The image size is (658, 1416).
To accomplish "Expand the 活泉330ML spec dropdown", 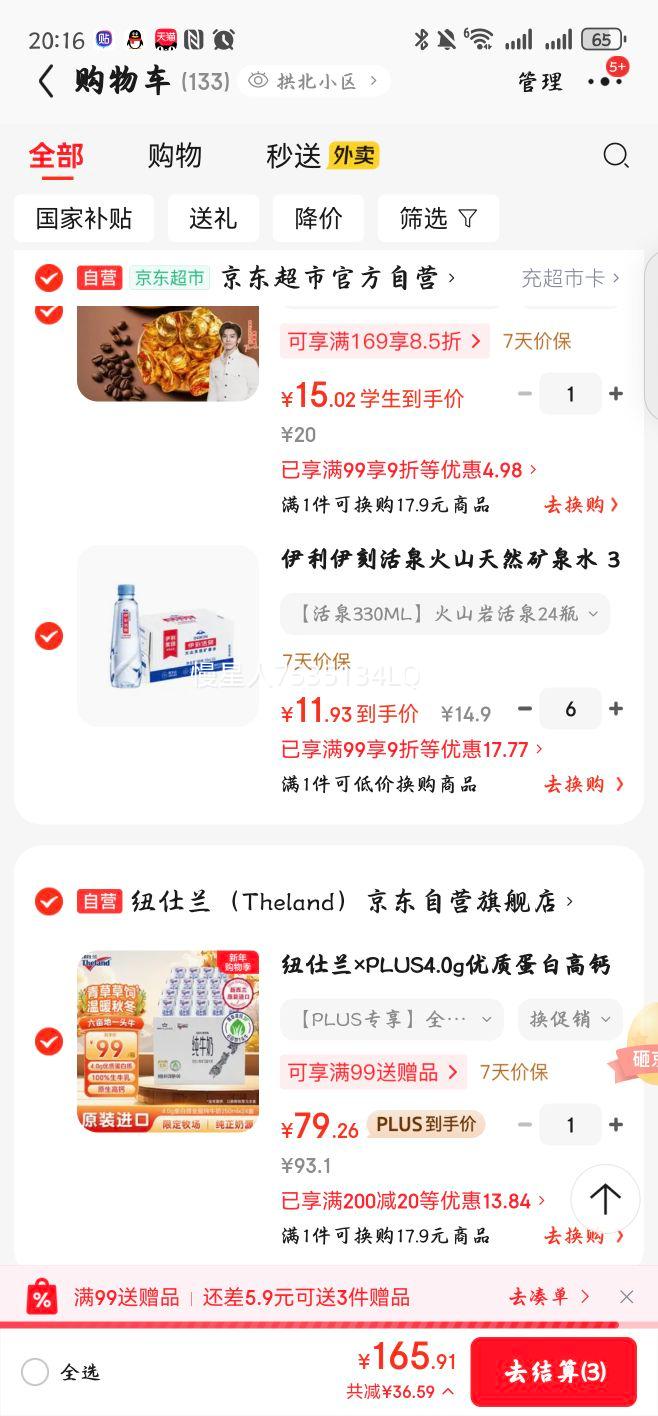I will [445, 614].
